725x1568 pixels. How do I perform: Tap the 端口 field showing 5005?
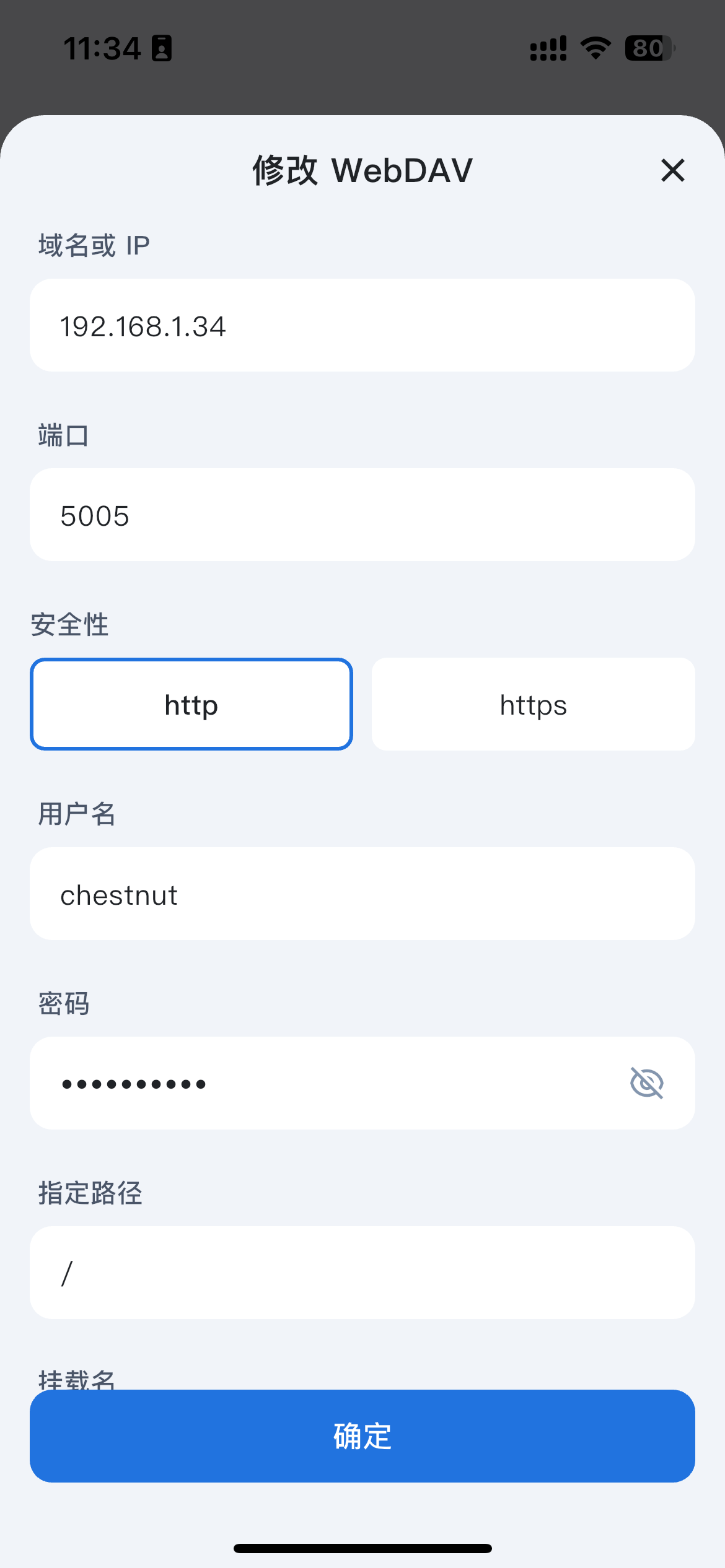[362, 515]
